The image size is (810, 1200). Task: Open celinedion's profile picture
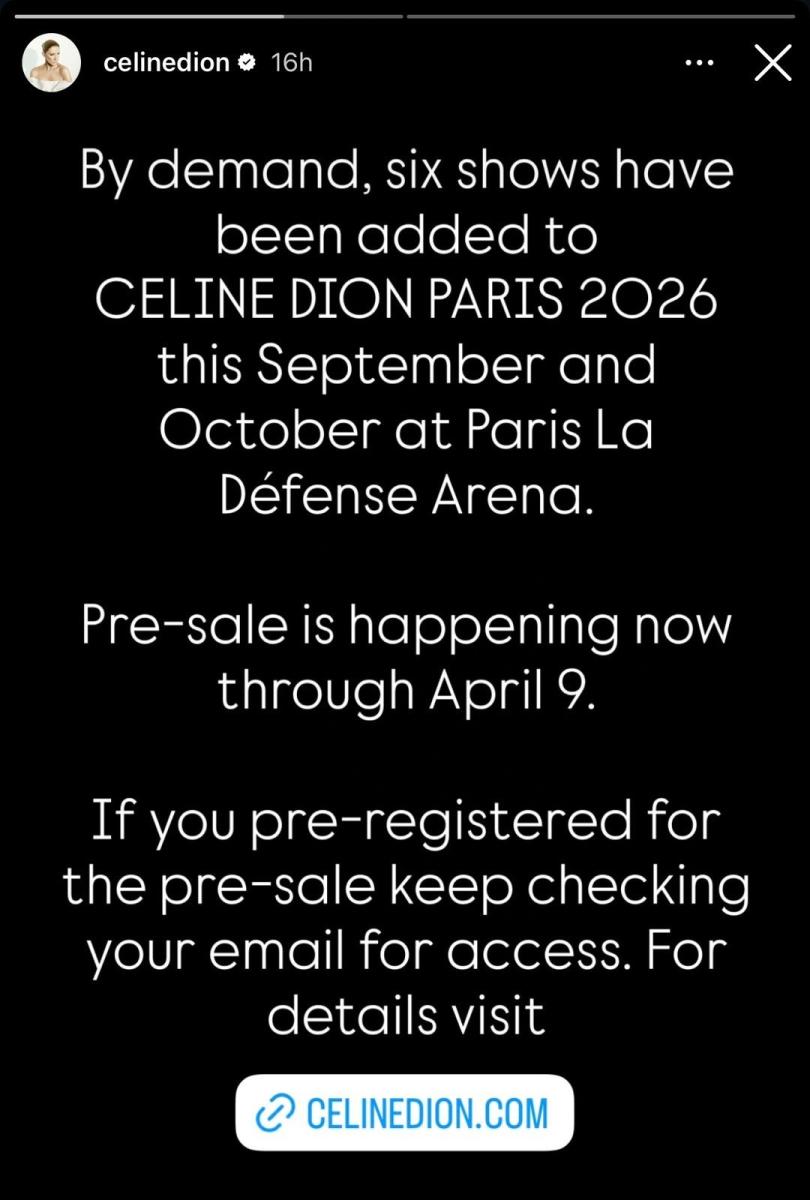click(x=51, y=63)
